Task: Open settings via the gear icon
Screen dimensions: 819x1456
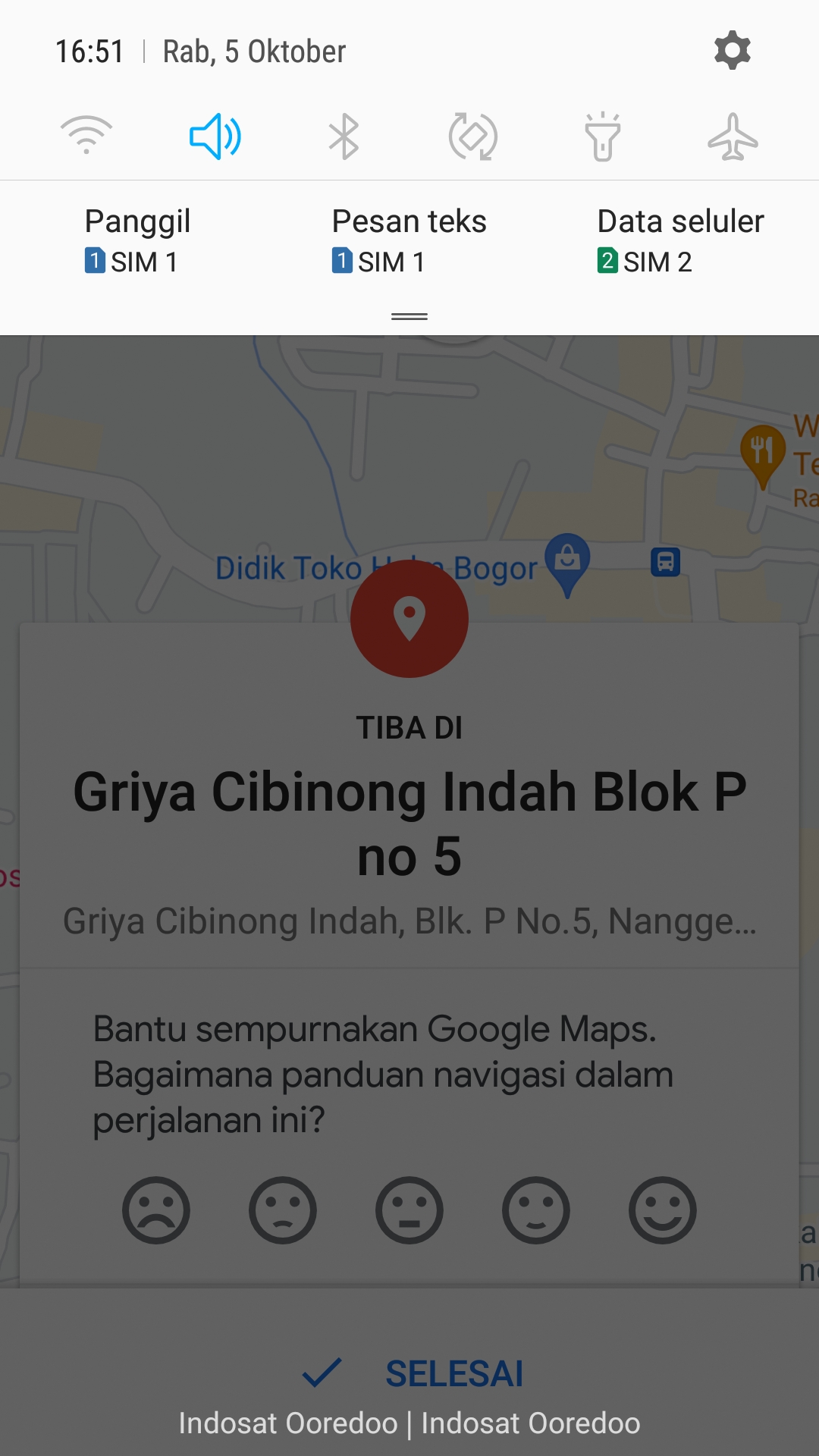Action: pyautogui.click(x=732, y=51)
